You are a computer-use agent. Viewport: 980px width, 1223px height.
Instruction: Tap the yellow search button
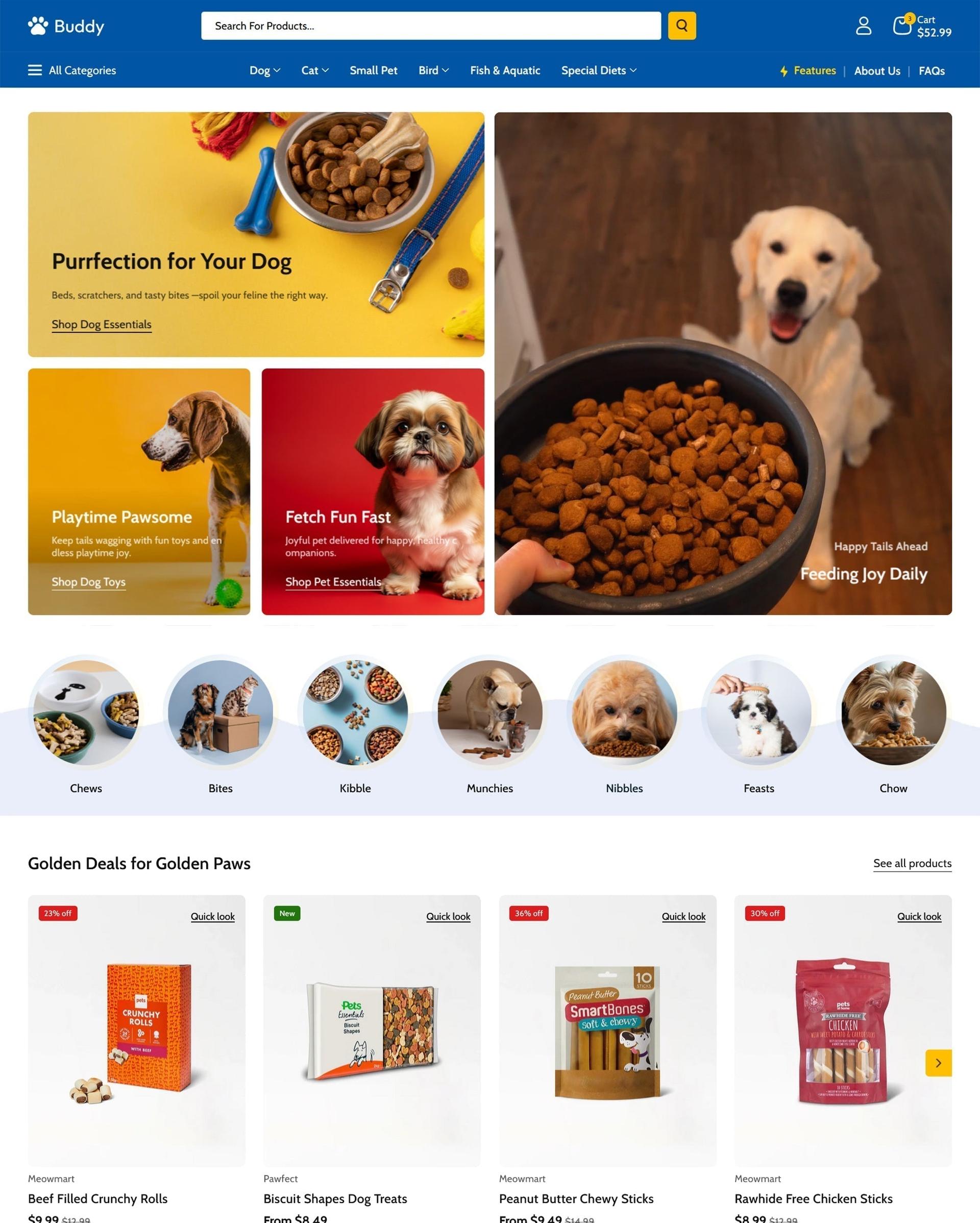(681, 26)
